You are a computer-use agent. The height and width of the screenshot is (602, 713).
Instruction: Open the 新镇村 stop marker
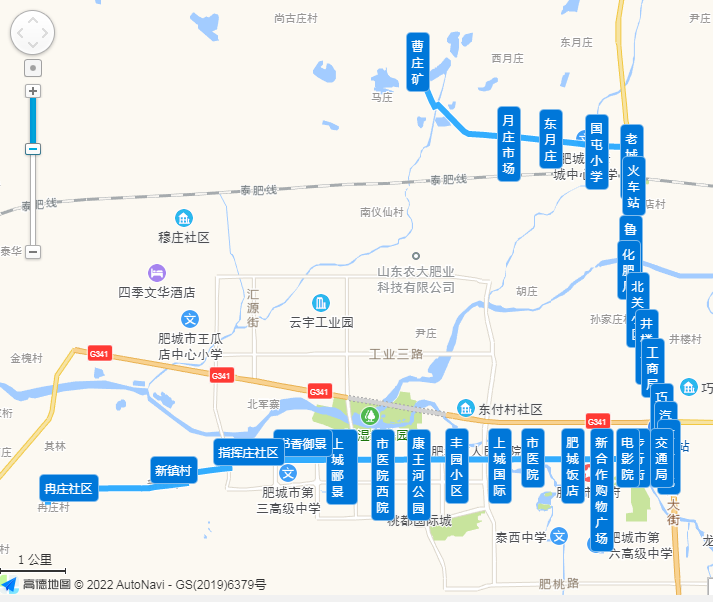pos(171,471)
